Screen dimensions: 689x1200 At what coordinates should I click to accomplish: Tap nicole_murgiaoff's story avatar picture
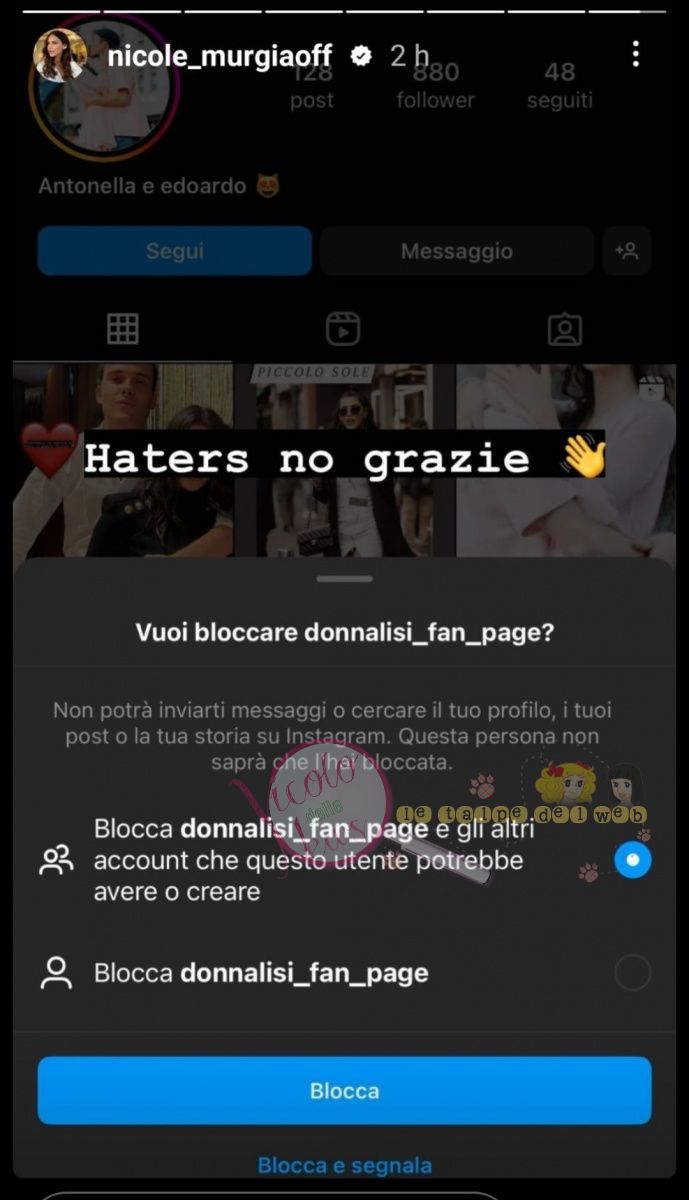coord(60,55)
